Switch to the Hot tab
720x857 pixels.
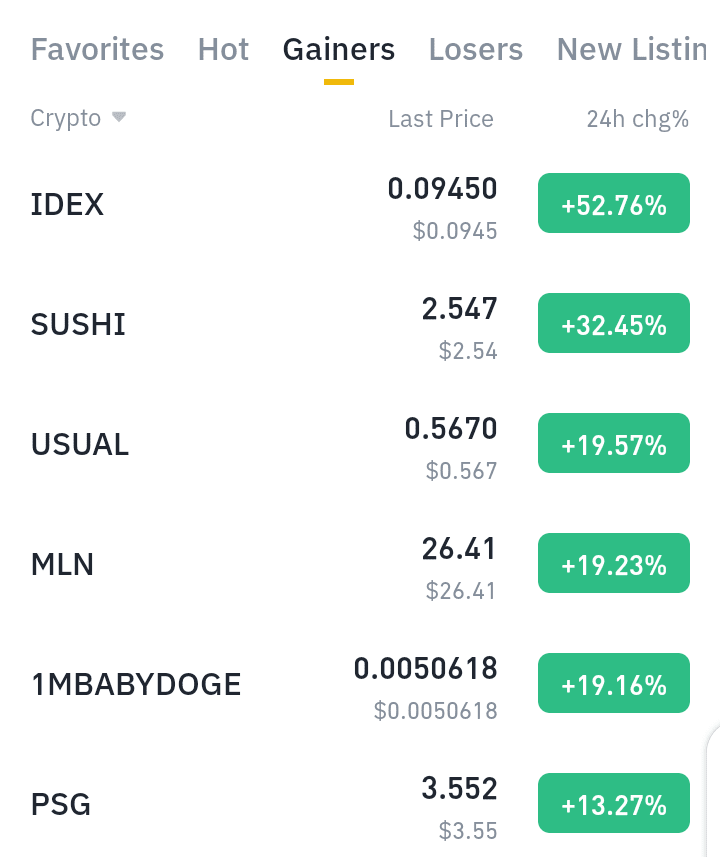click(x=223, y=49)
